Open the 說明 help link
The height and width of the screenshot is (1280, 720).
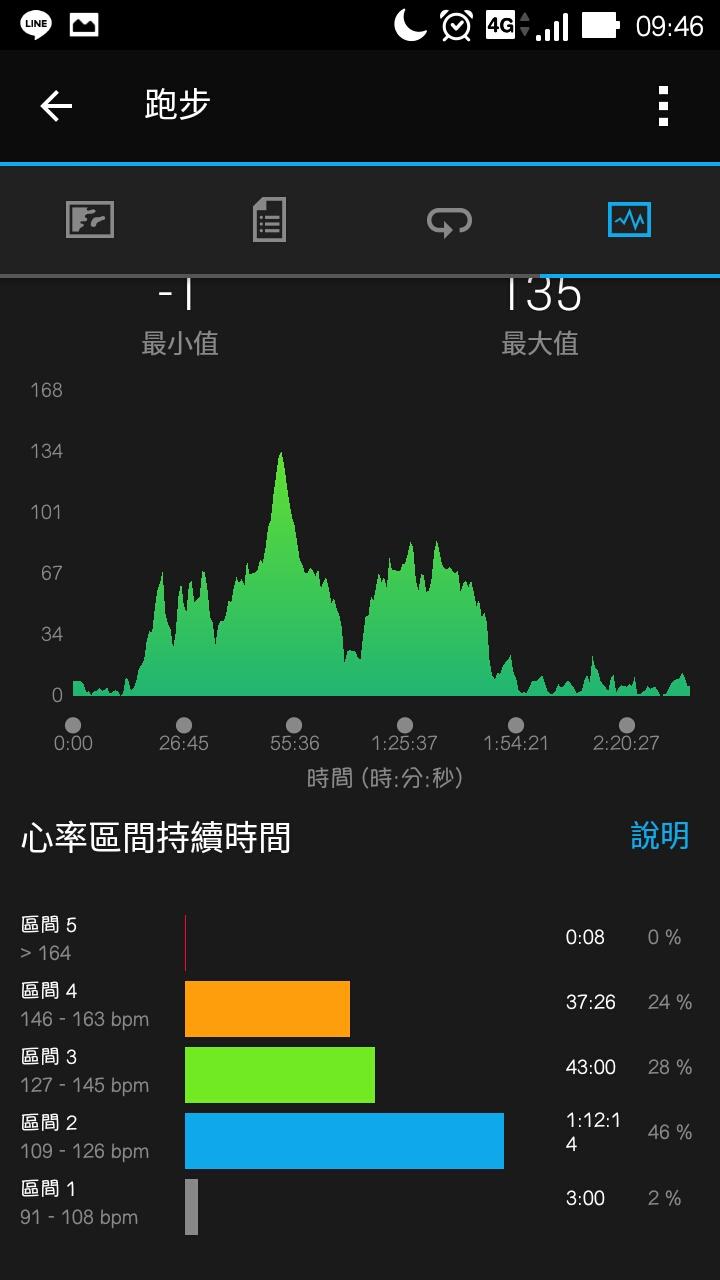tap(659, 836)
